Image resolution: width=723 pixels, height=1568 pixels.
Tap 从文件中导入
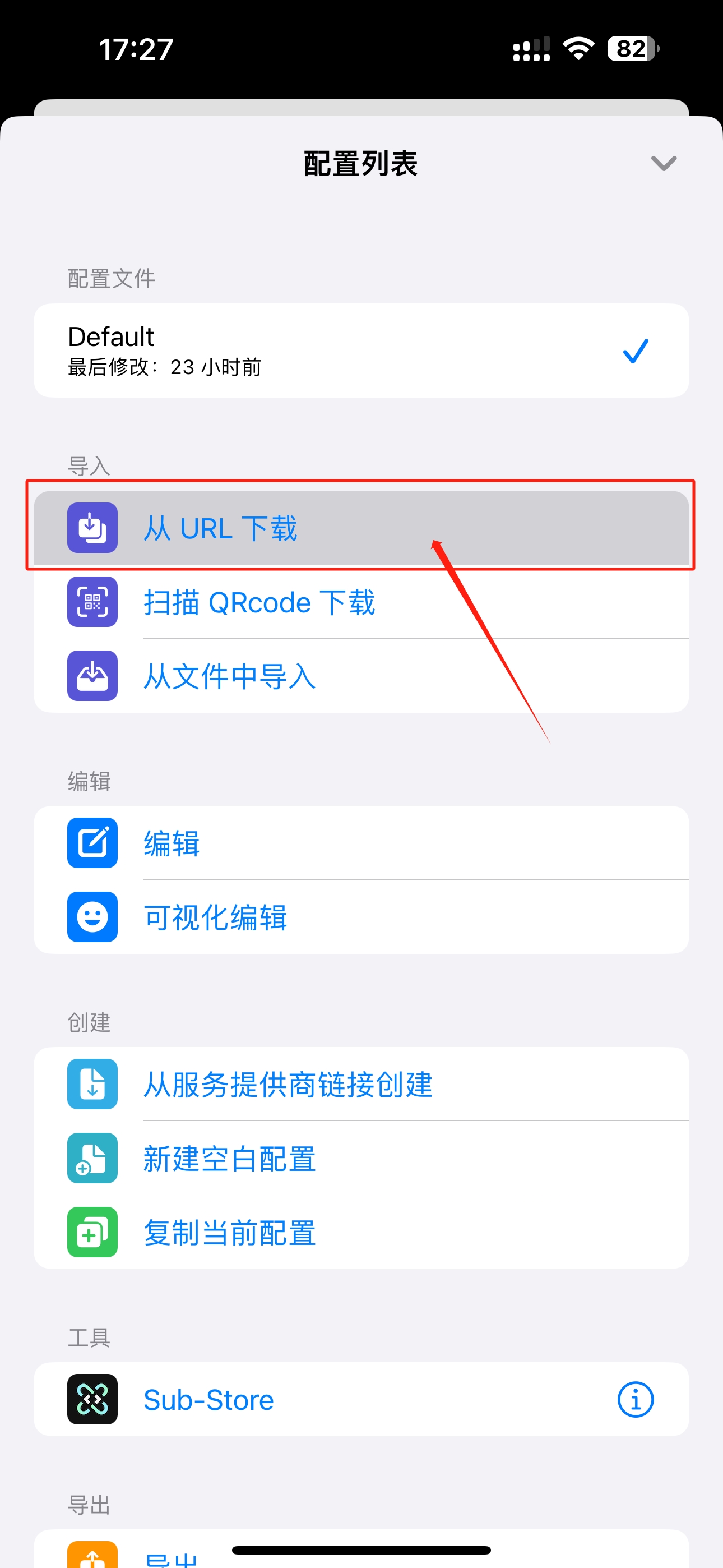click(x=360, y=676)
